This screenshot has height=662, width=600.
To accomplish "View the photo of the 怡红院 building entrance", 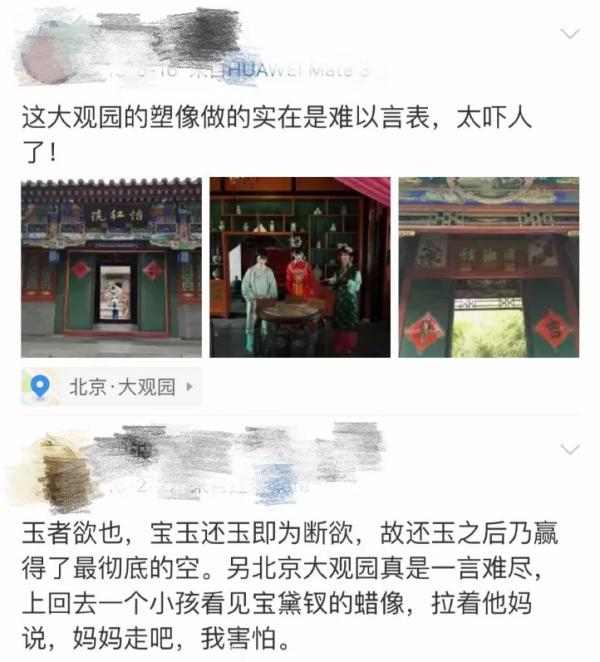I will (111, 267).
